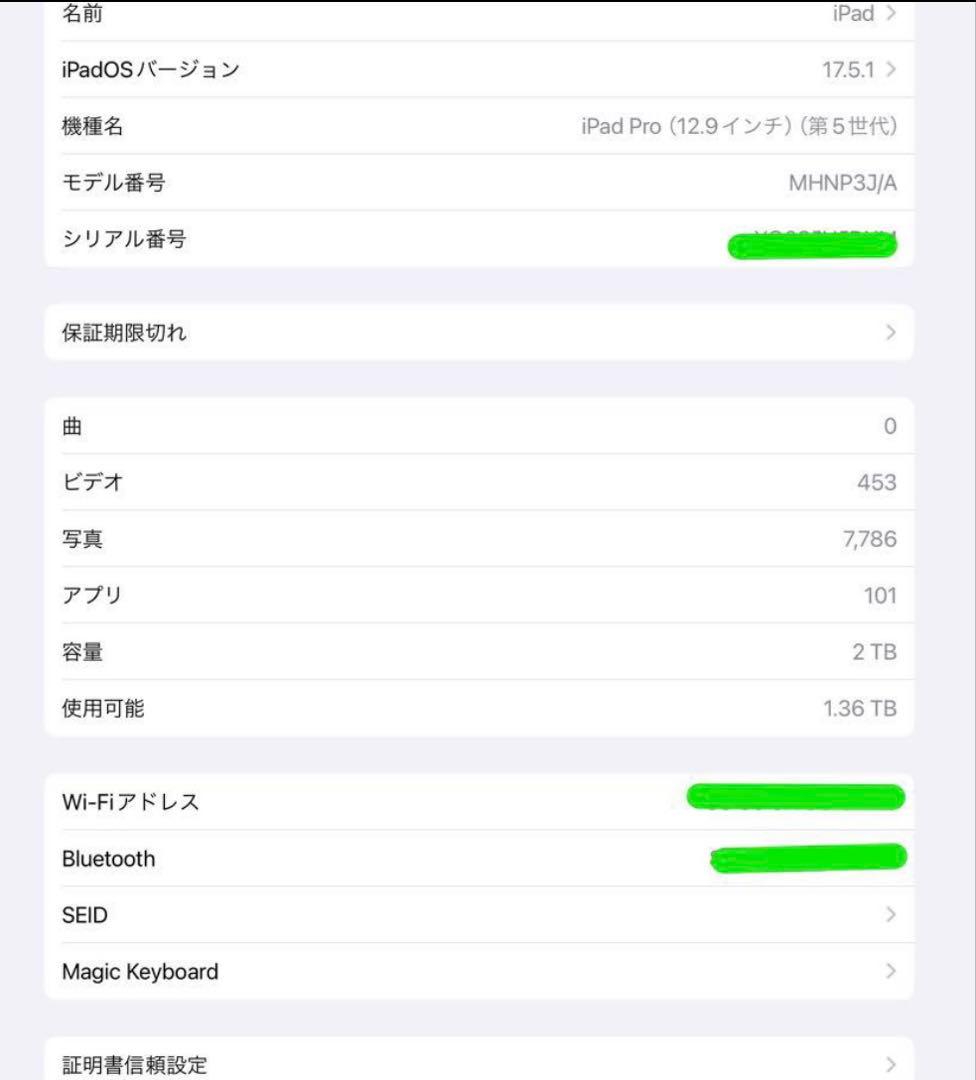Select the 写真 row showing 7,786
The image size is (976, 1080).
coord(480,538)
